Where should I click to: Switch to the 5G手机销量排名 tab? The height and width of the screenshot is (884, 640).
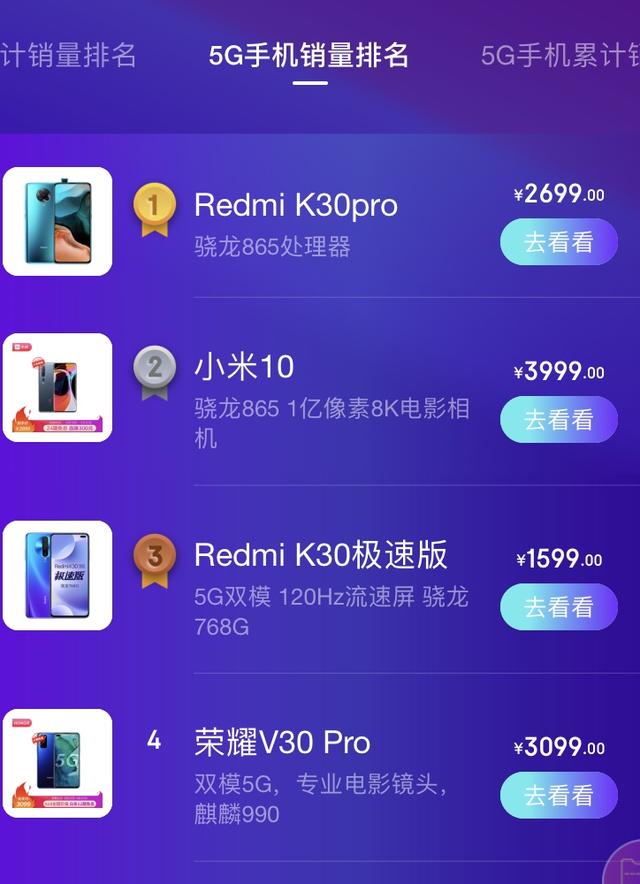[309, 55]
